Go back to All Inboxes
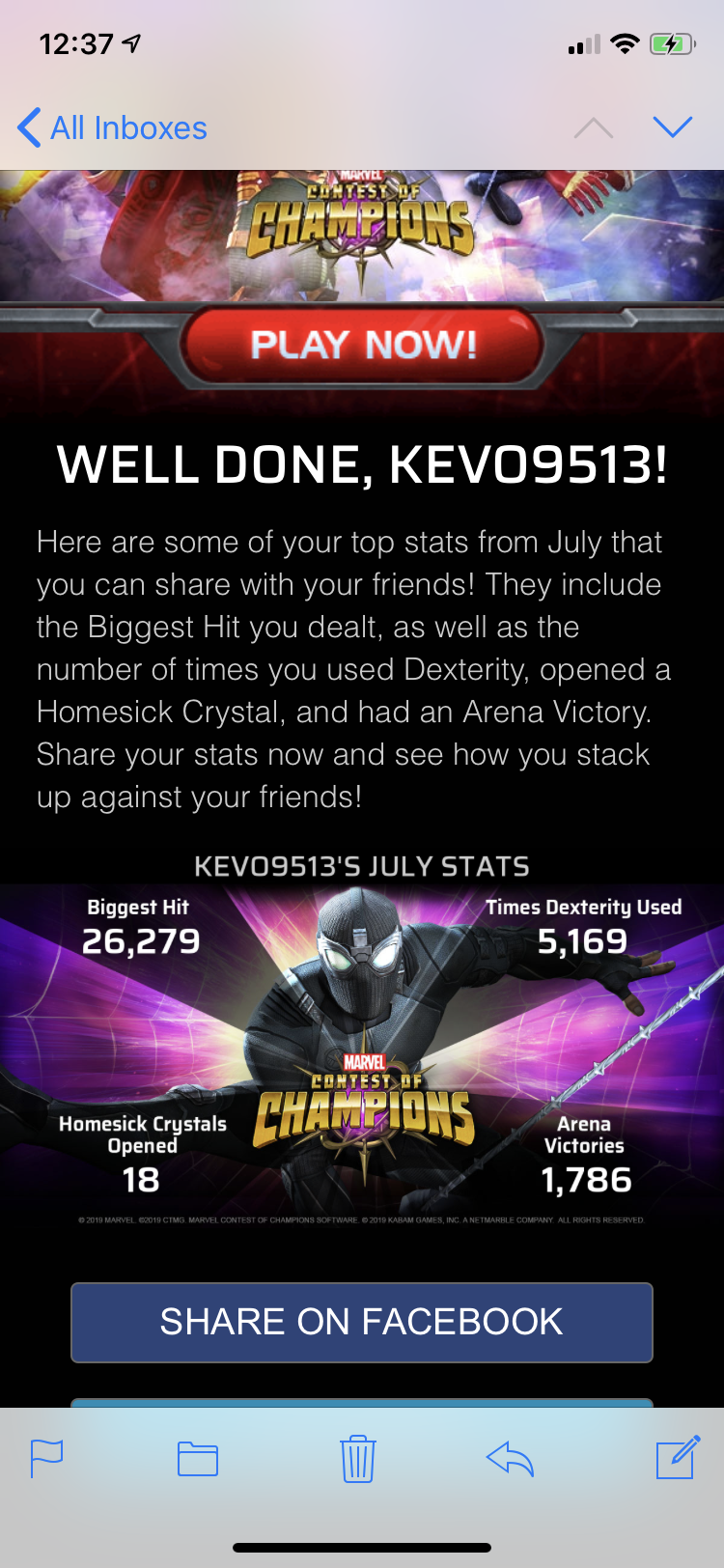This screenshot has width=724, height=1568. tap(112, 127)
